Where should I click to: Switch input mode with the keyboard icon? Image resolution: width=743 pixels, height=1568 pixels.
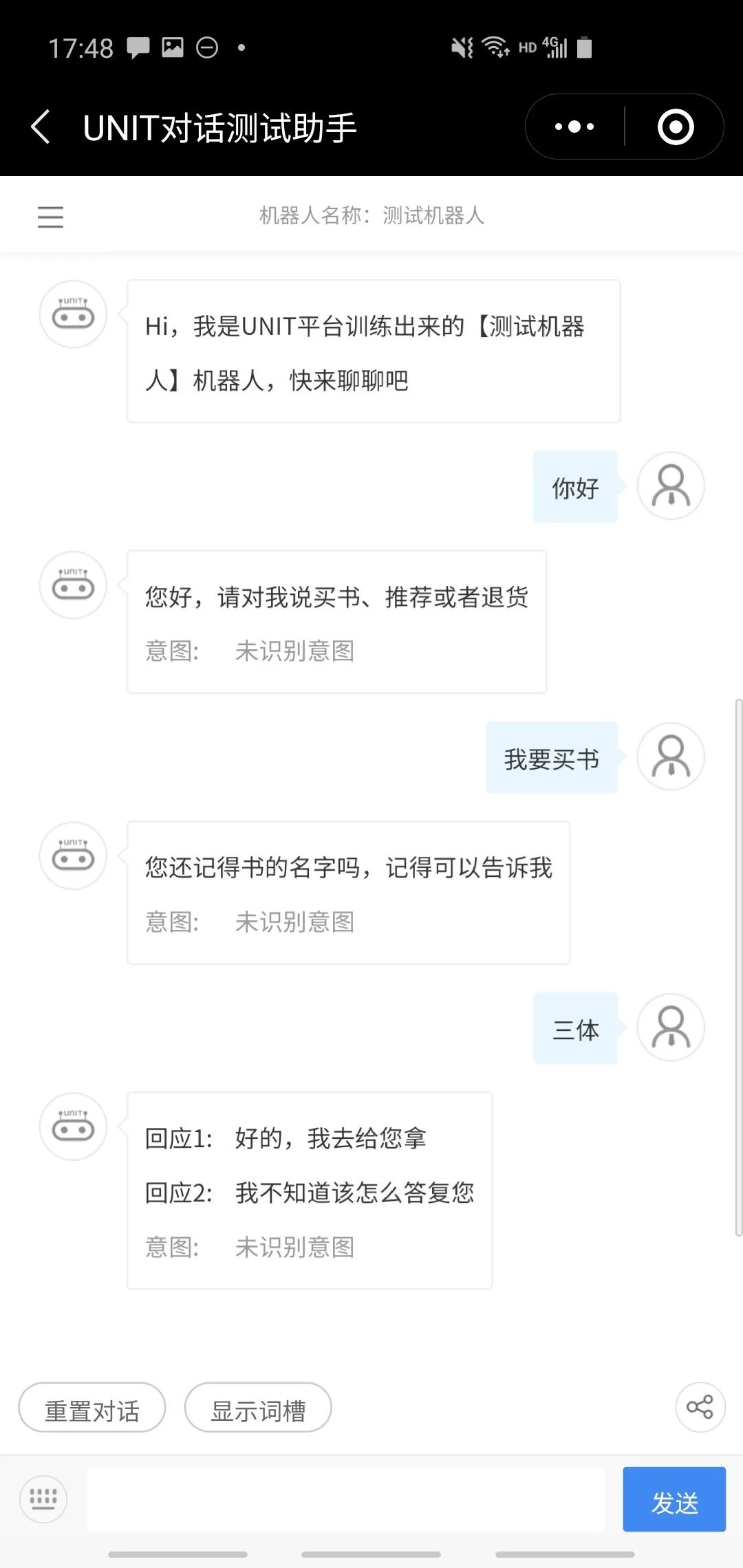tap(43, 1499)
